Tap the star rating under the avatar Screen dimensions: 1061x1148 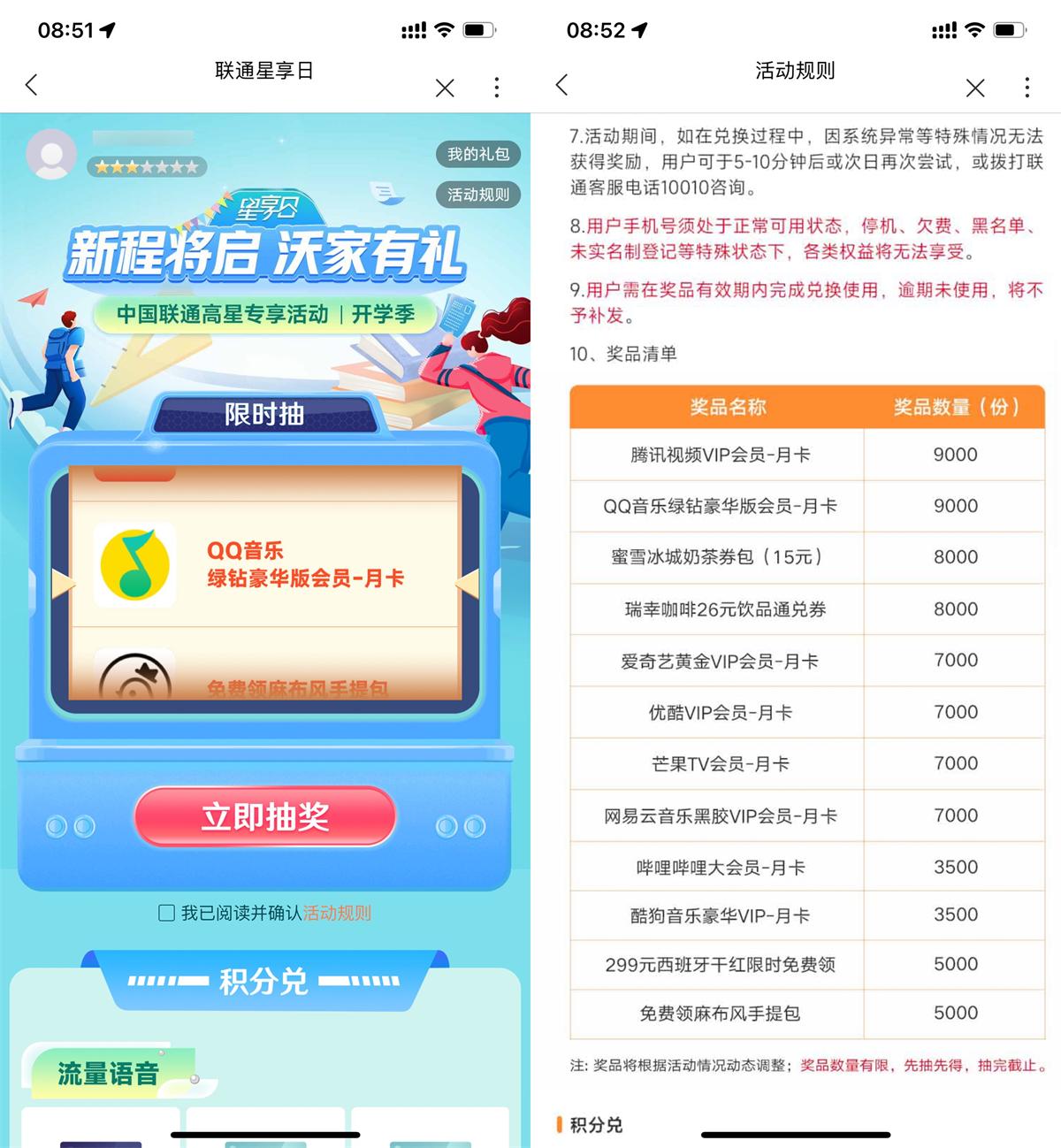147,166
